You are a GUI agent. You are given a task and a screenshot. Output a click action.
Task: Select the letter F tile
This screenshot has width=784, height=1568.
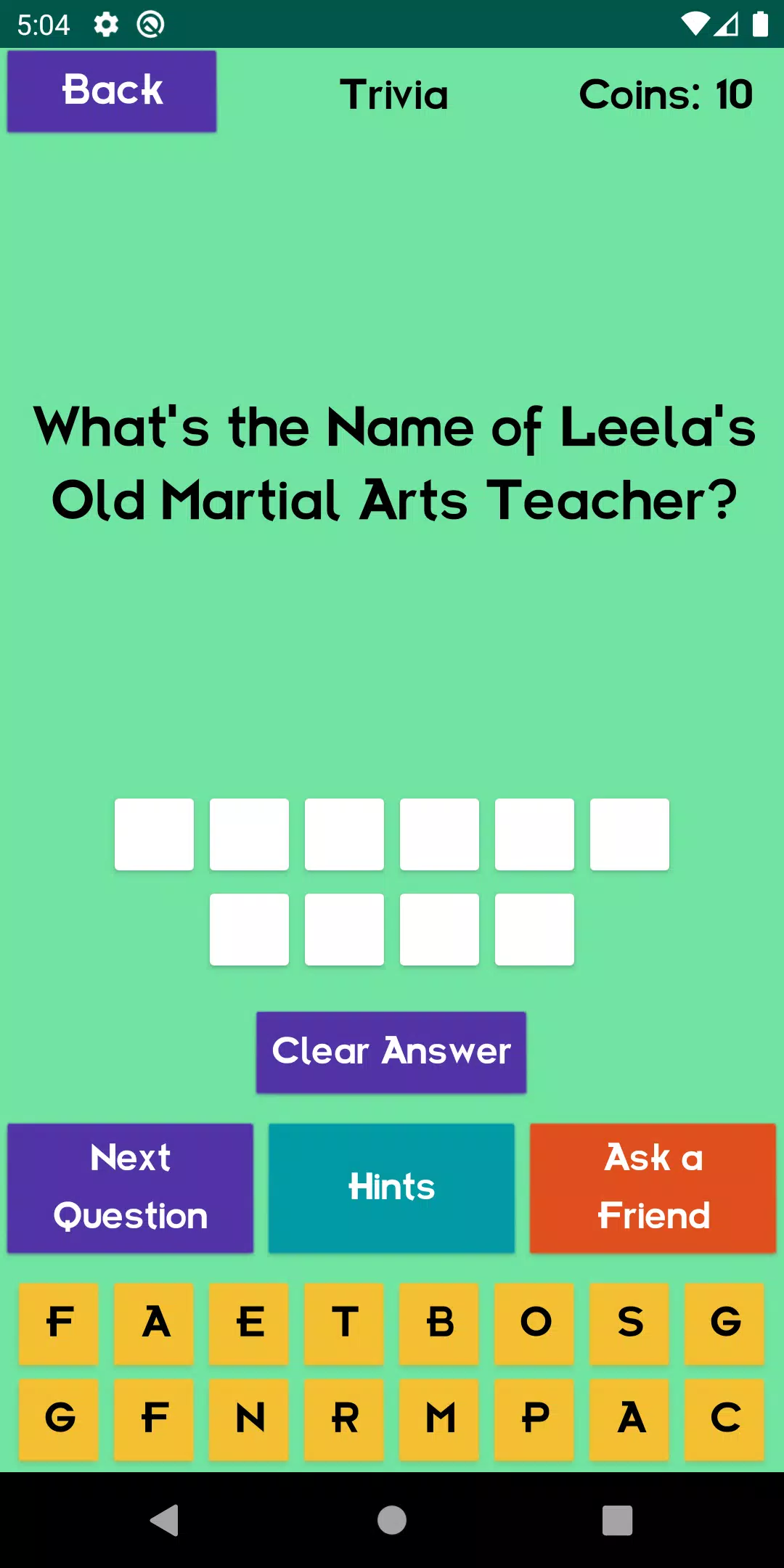pos(59,1323)
